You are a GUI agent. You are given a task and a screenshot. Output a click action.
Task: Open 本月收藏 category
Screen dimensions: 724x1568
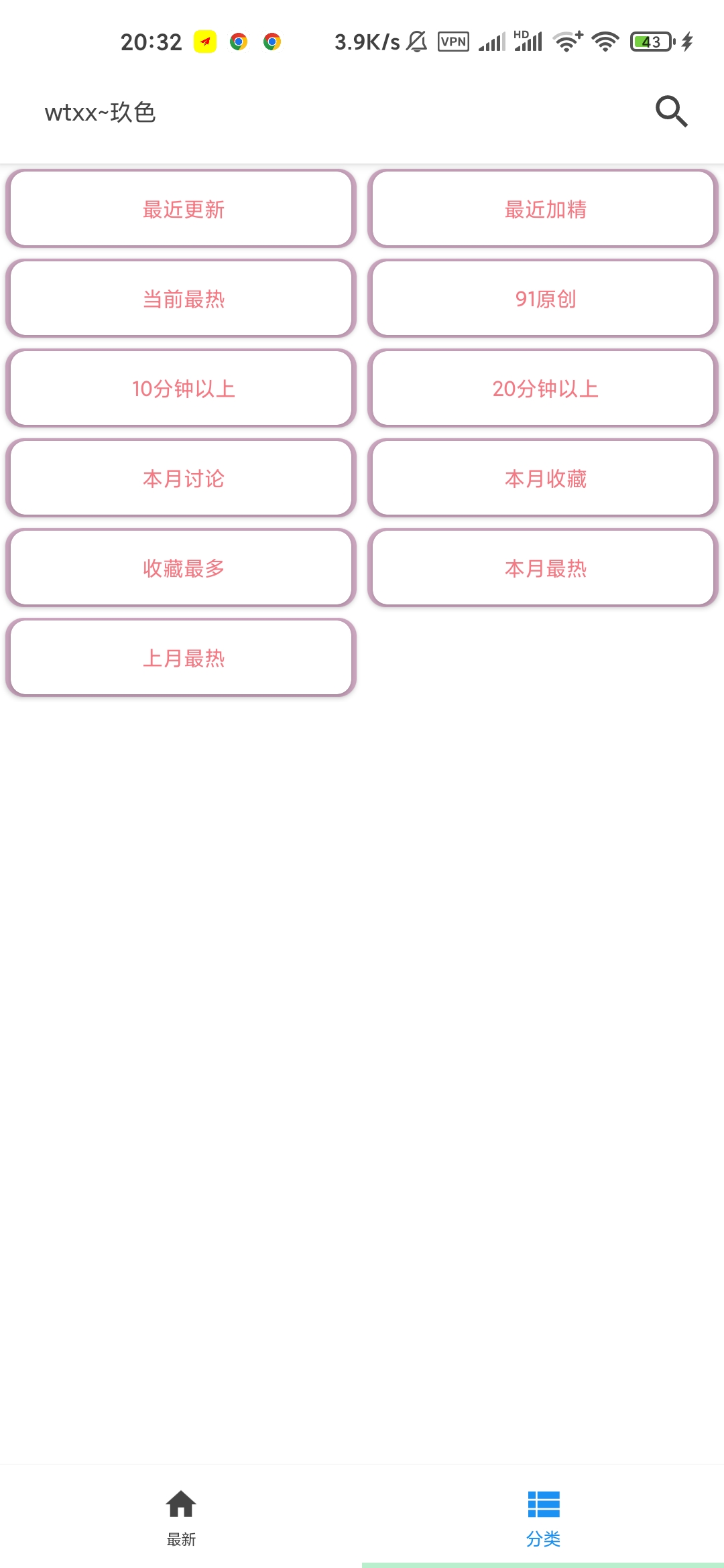543,478
